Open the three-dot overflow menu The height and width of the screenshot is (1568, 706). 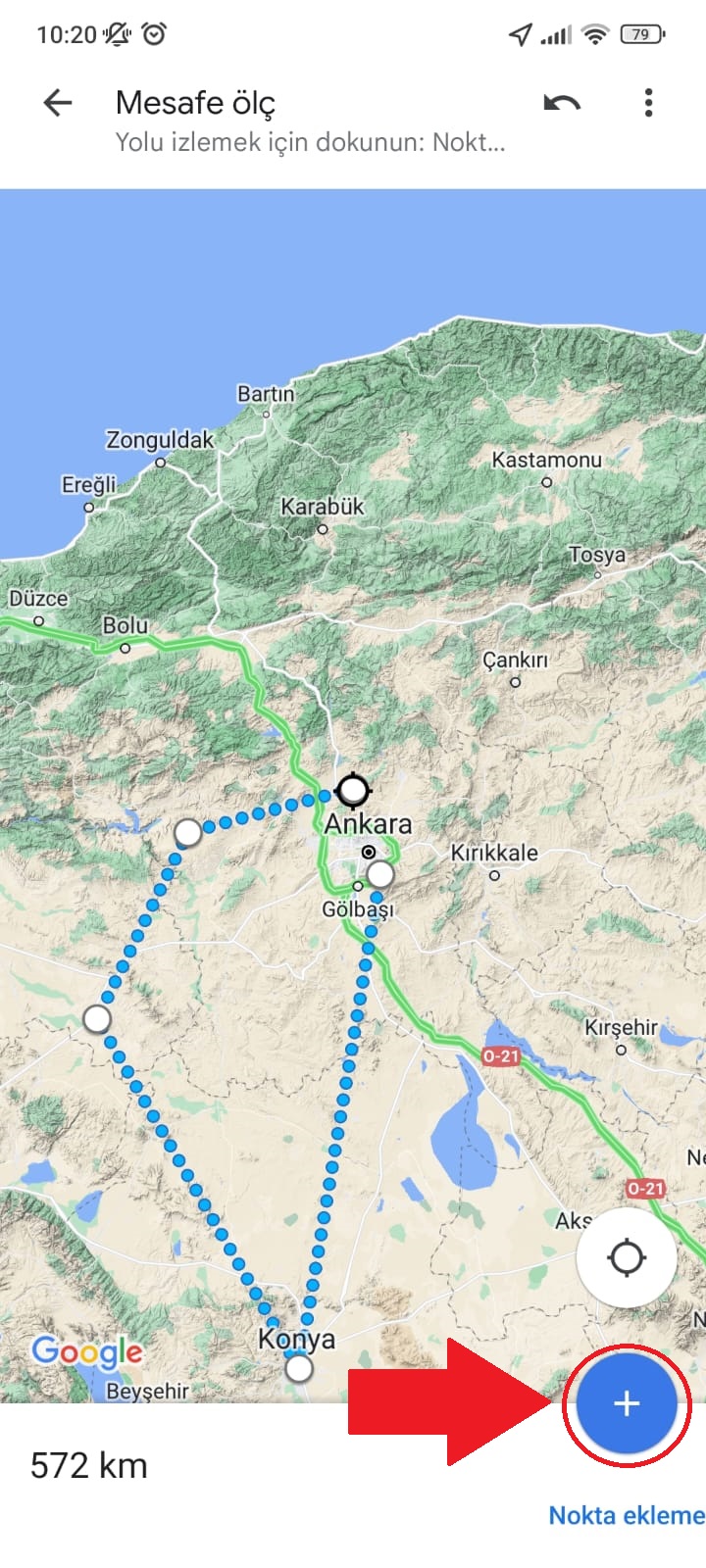point(648,103)
